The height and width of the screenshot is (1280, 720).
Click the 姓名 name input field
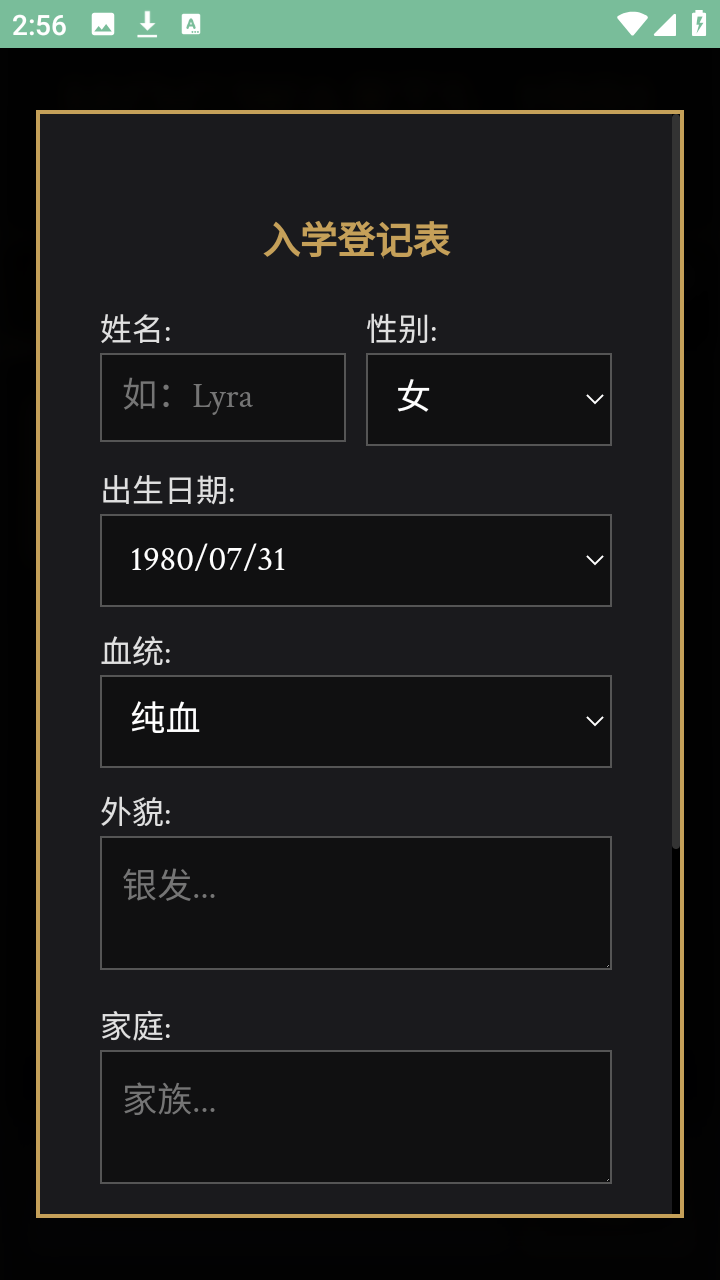click(222, 397)
